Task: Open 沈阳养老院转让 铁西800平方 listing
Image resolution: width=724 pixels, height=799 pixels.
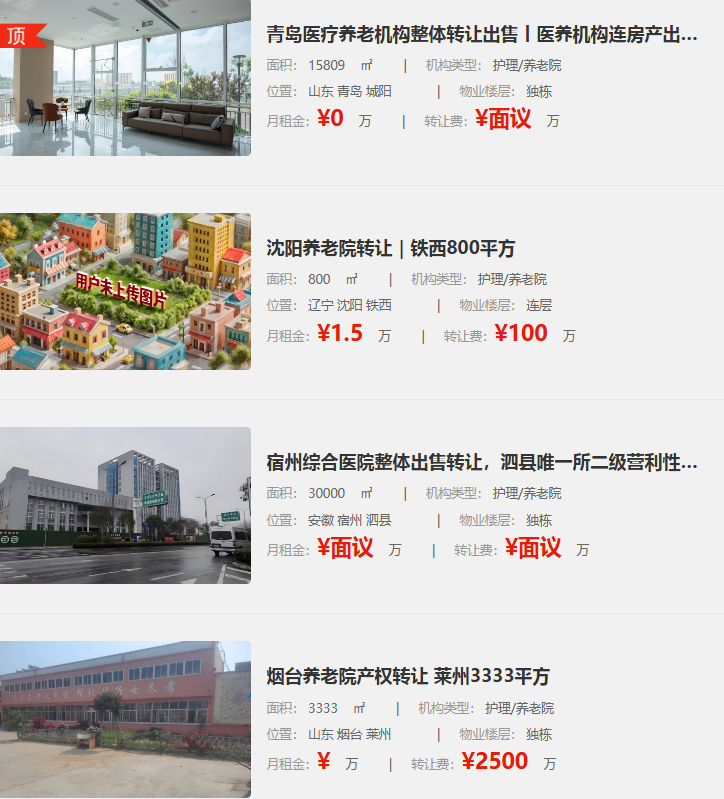Action: point(390,249)
